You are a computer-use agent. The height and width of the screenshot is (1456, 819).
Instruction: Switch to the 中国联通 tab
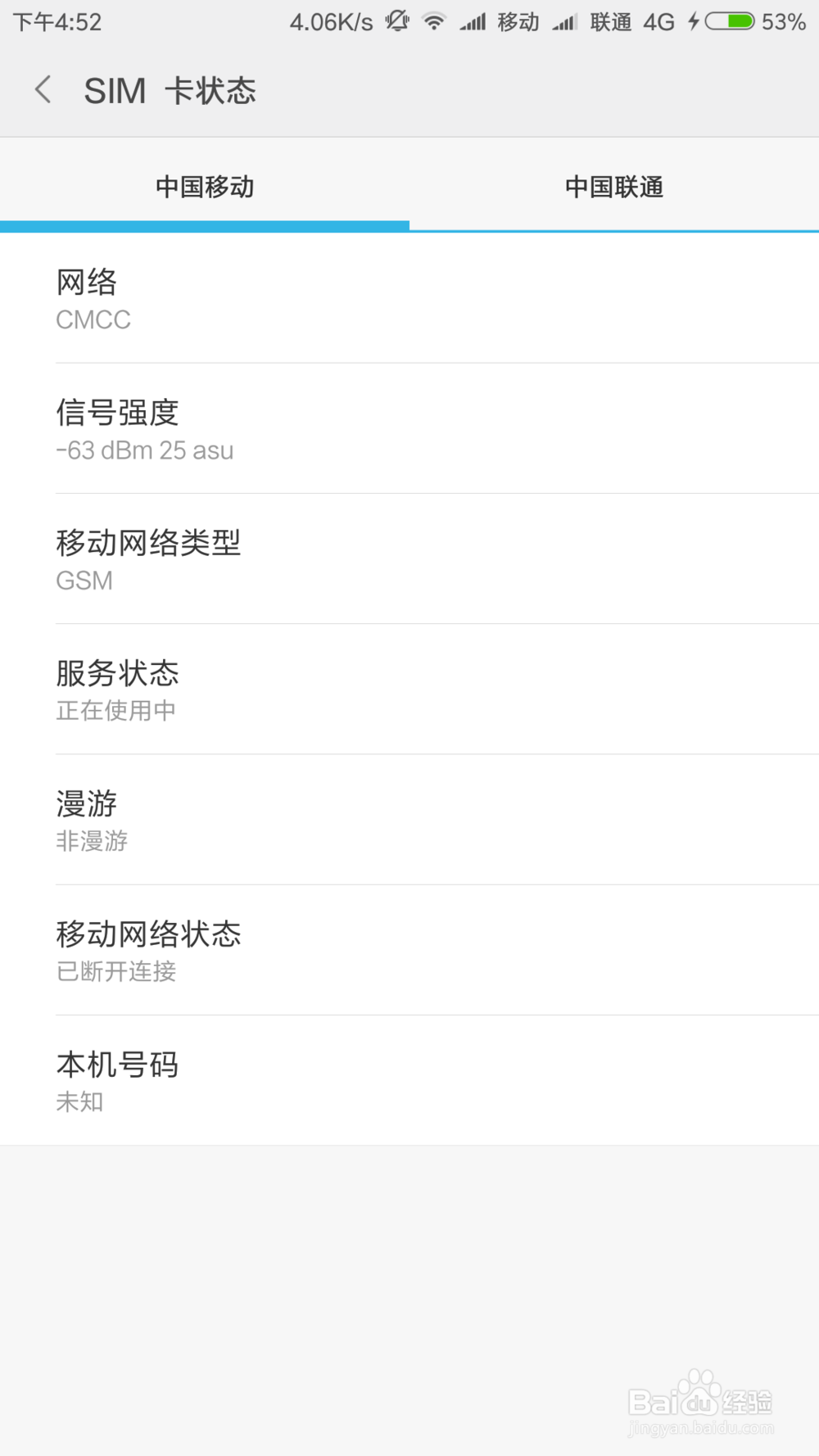614,187
